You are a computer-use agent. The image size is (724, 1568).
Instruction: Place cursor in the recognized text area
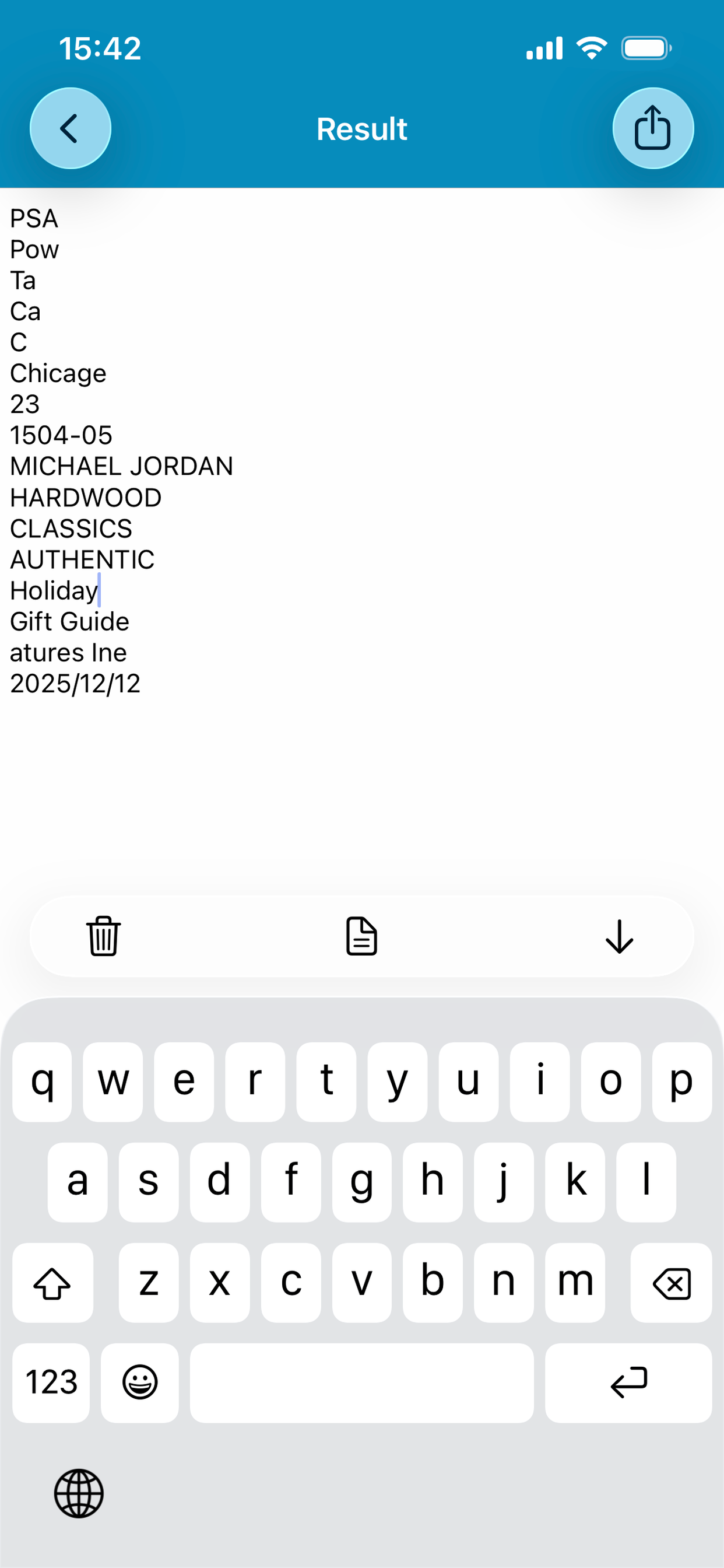(x=362, y=523)
